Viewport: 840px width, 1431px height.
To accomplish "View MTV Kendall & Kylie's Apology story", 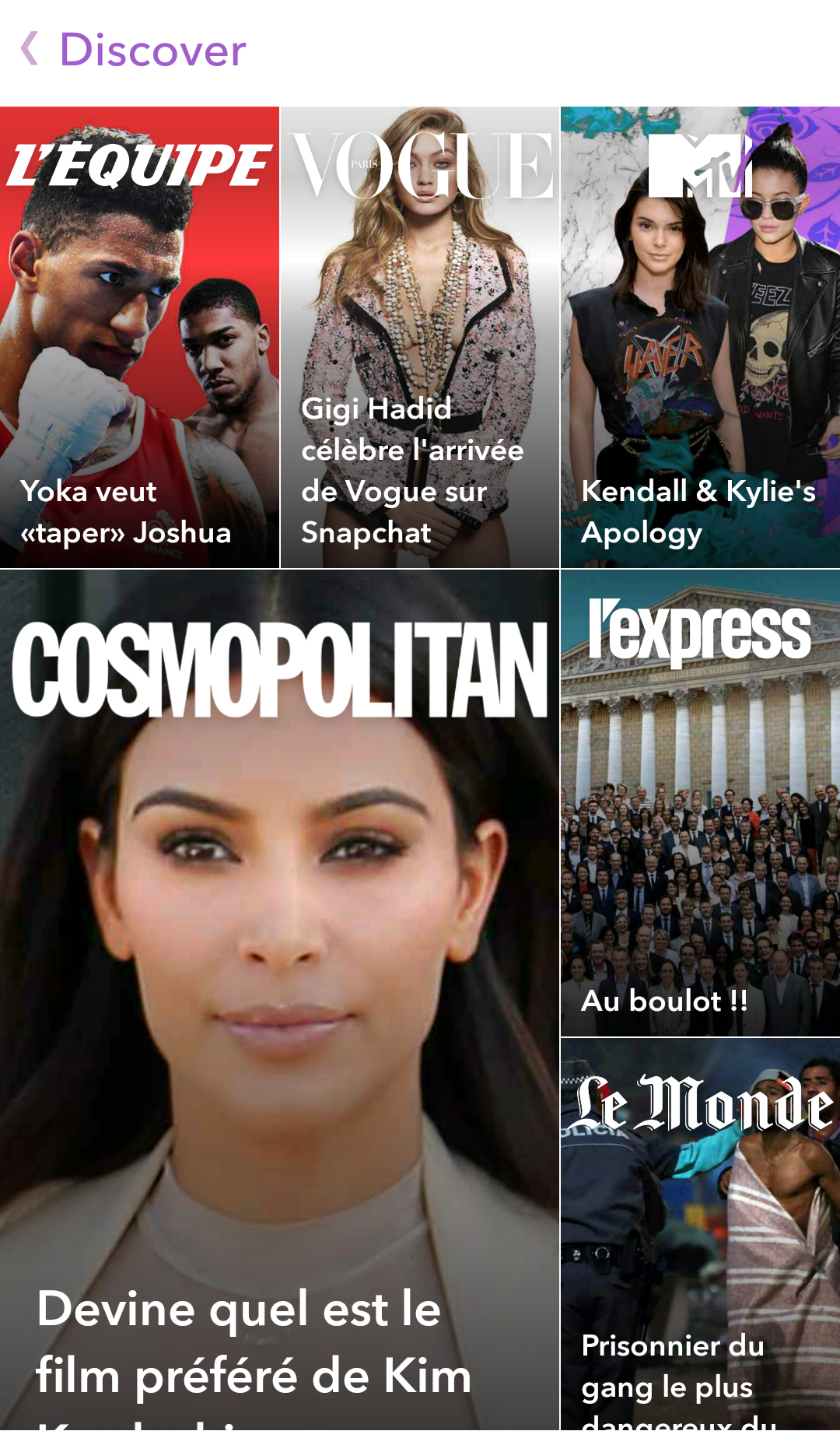I will click(700, 338).
